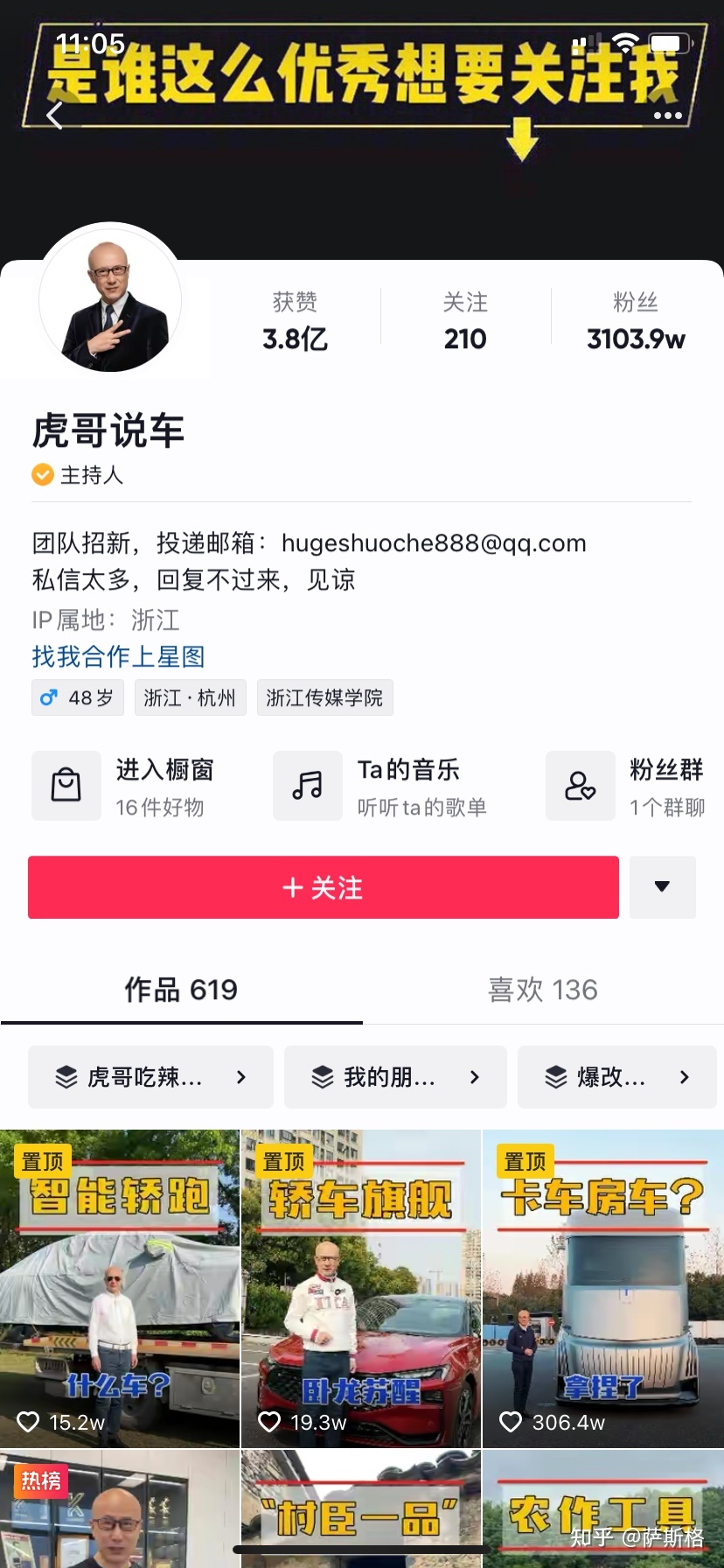Open the 找我合作上星图 link
The height and width of the screenshot is (1568, 724).
click(x=118, y=656)
